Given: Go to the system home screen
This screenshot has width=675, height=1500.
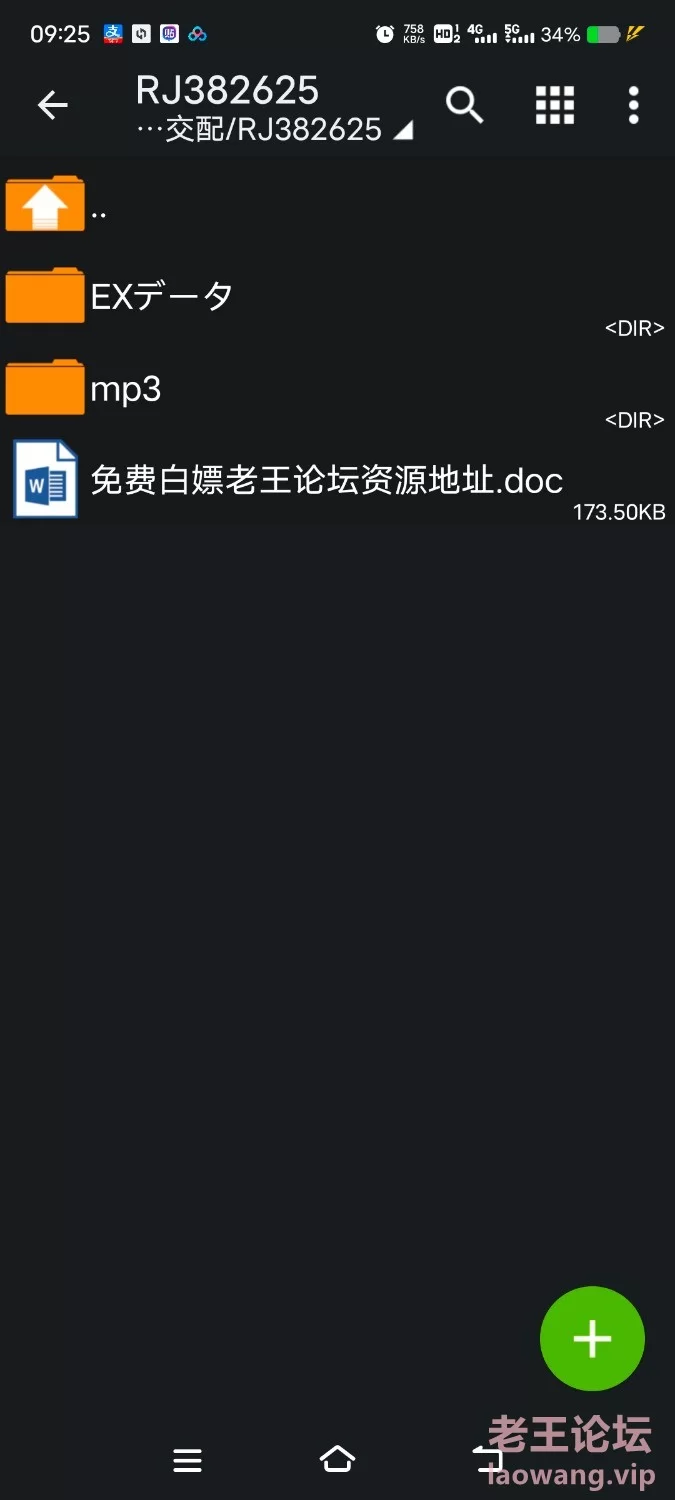Looking at the screenshot, I should coord(337,1460).
